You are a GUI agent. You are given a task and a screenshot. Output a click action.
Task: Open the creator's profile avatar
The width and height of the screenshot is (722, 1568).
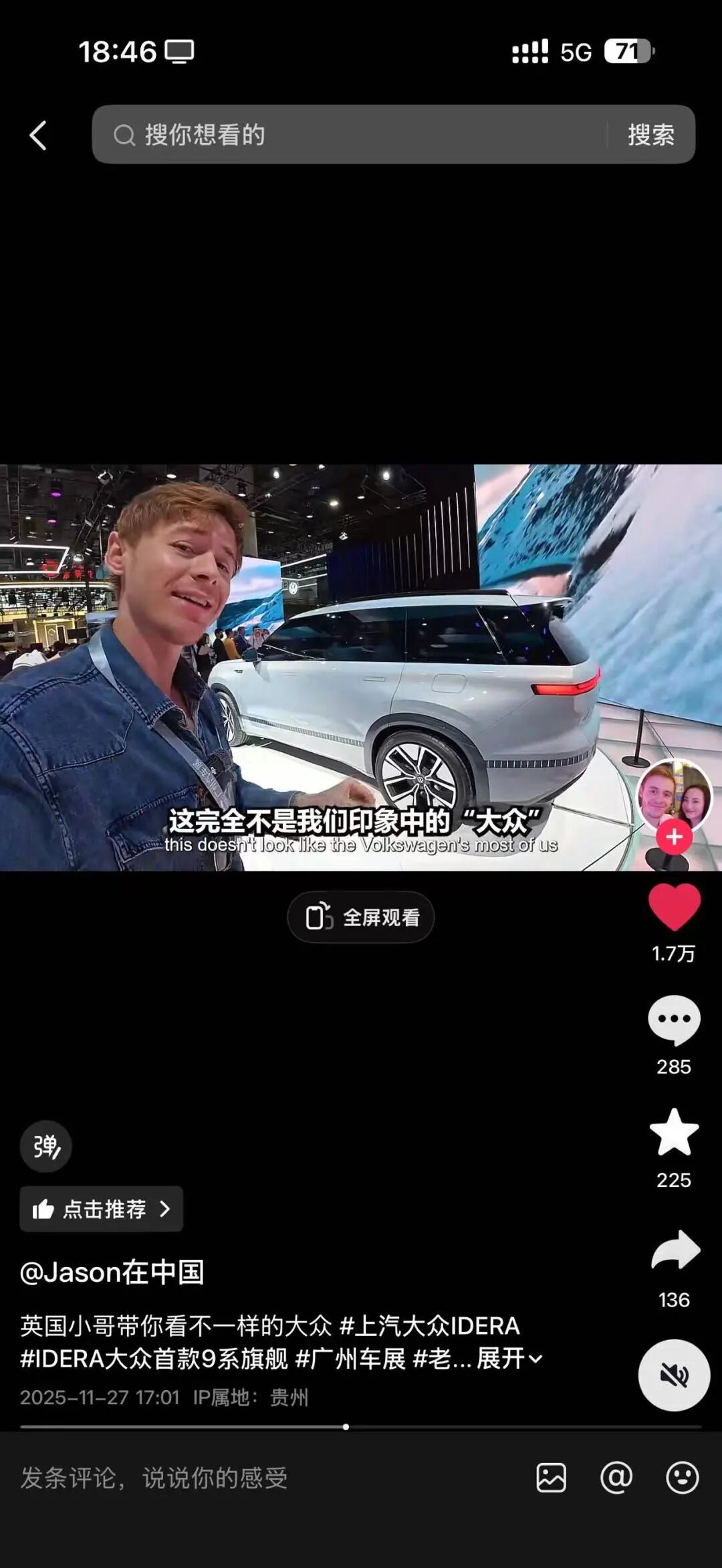(x=673, y=796)
